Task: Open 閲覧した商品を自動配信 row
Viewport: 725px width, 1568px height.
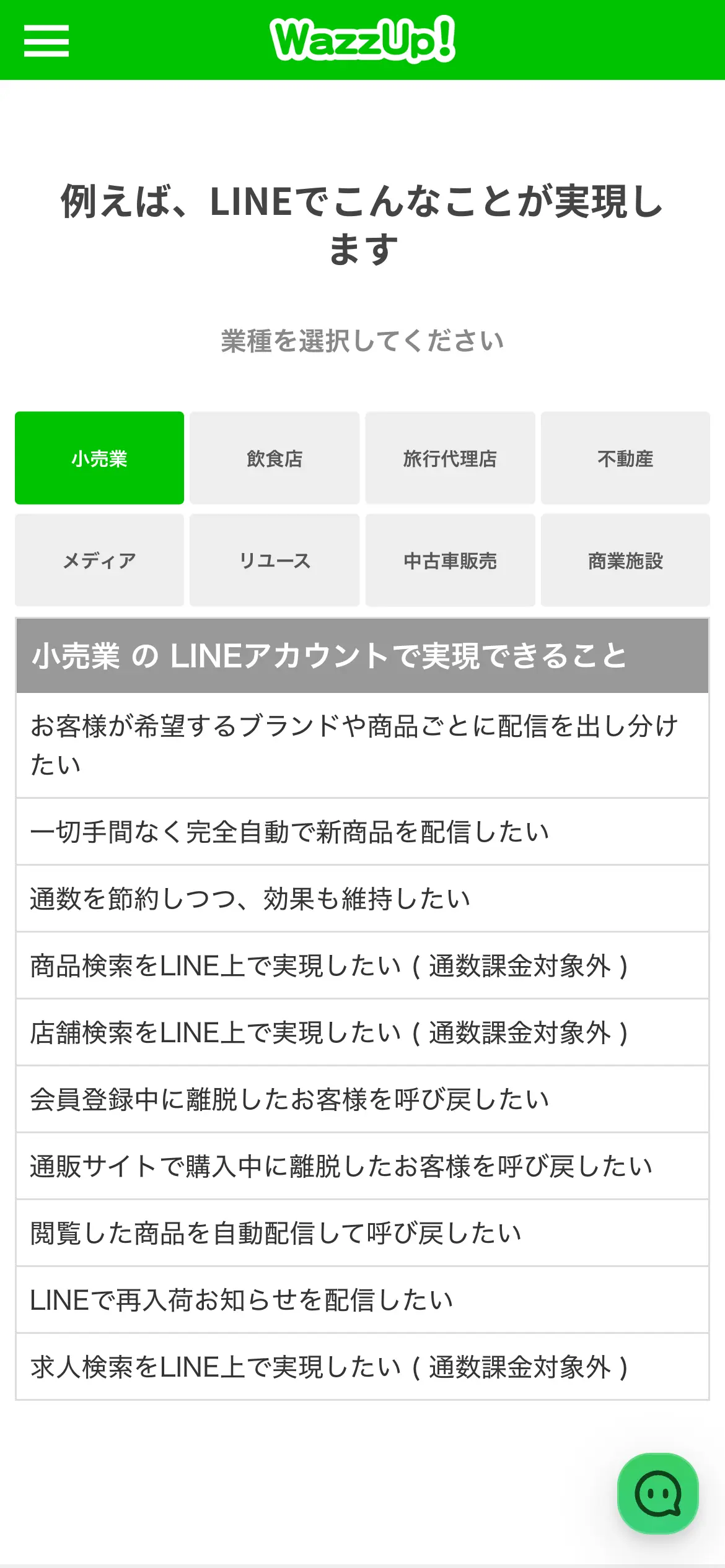Action: pos(362,1233)
